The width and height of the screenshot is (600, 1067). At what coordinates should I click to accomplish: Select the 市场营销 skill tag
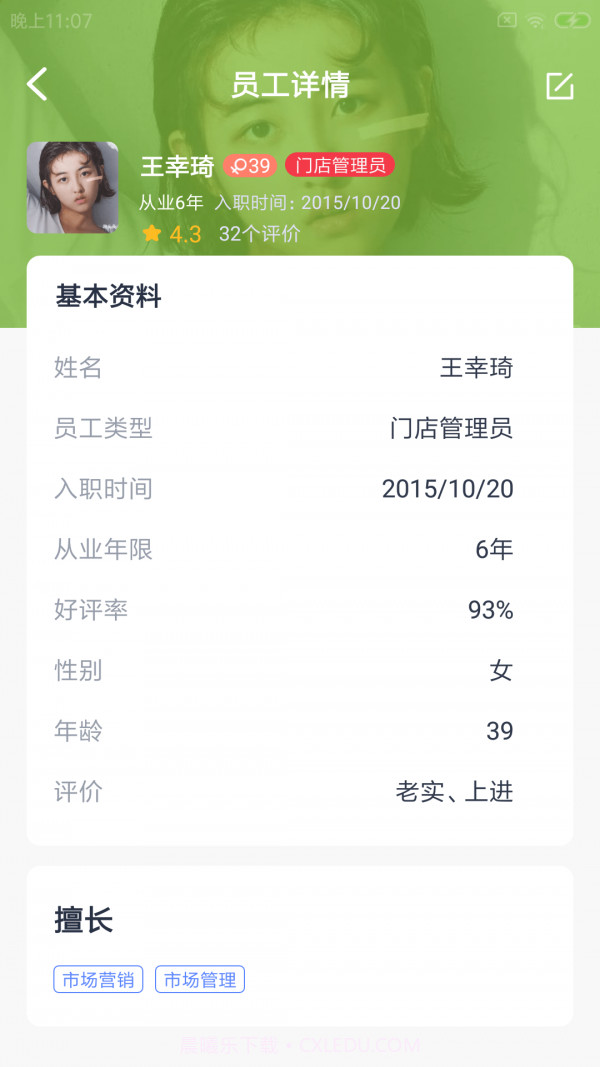tap(98, 980)
